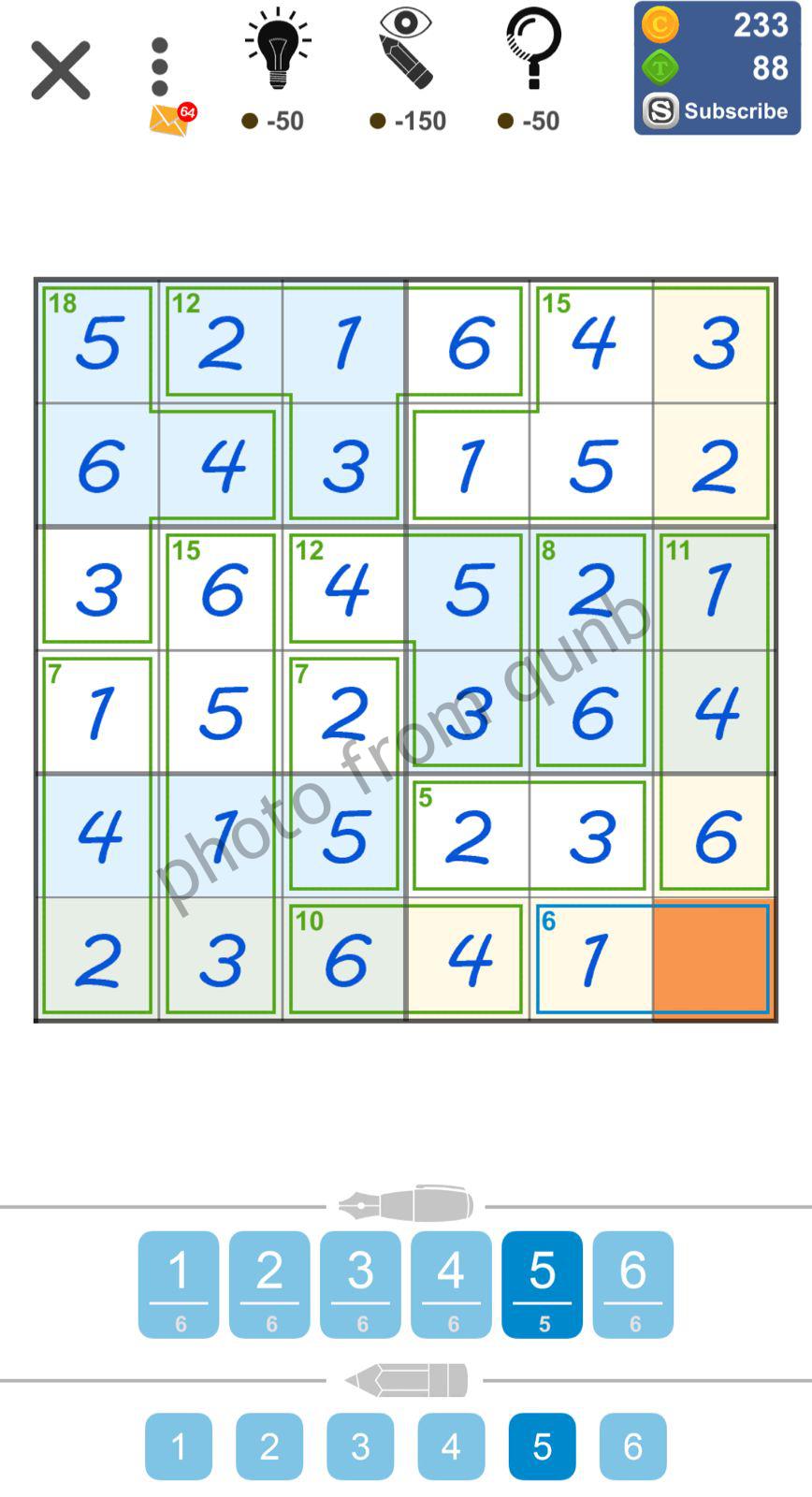Add pencil note 1

tap(179, 1446)
